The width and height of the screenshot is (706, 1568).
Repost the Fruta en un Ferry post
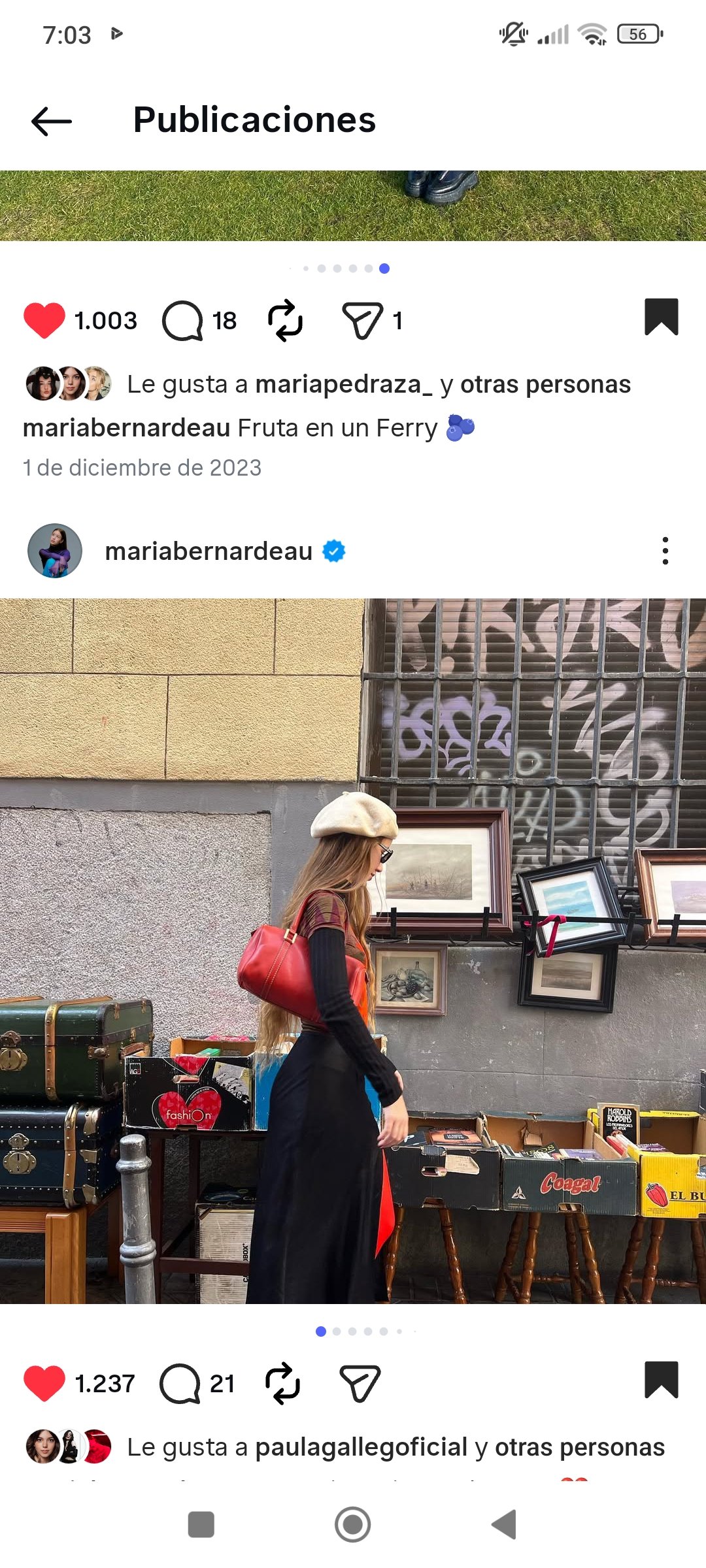(x=286, y=321)
